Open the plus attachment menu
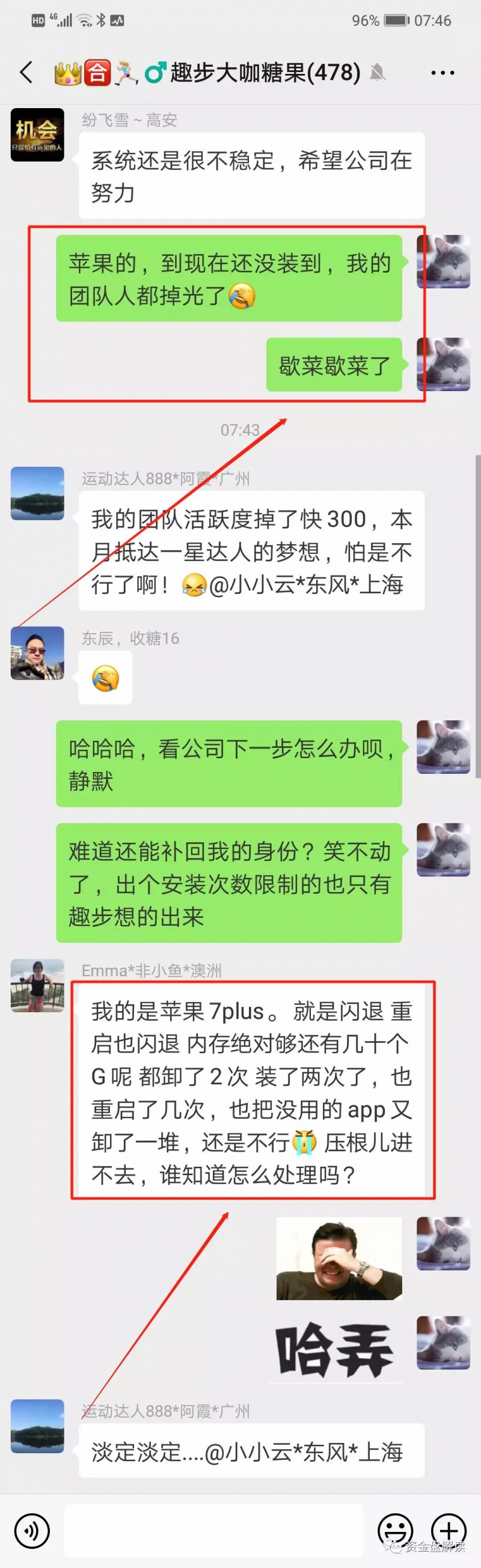Image resolution: width=481 pixels, height=1568 pixels. [448, 1530]
